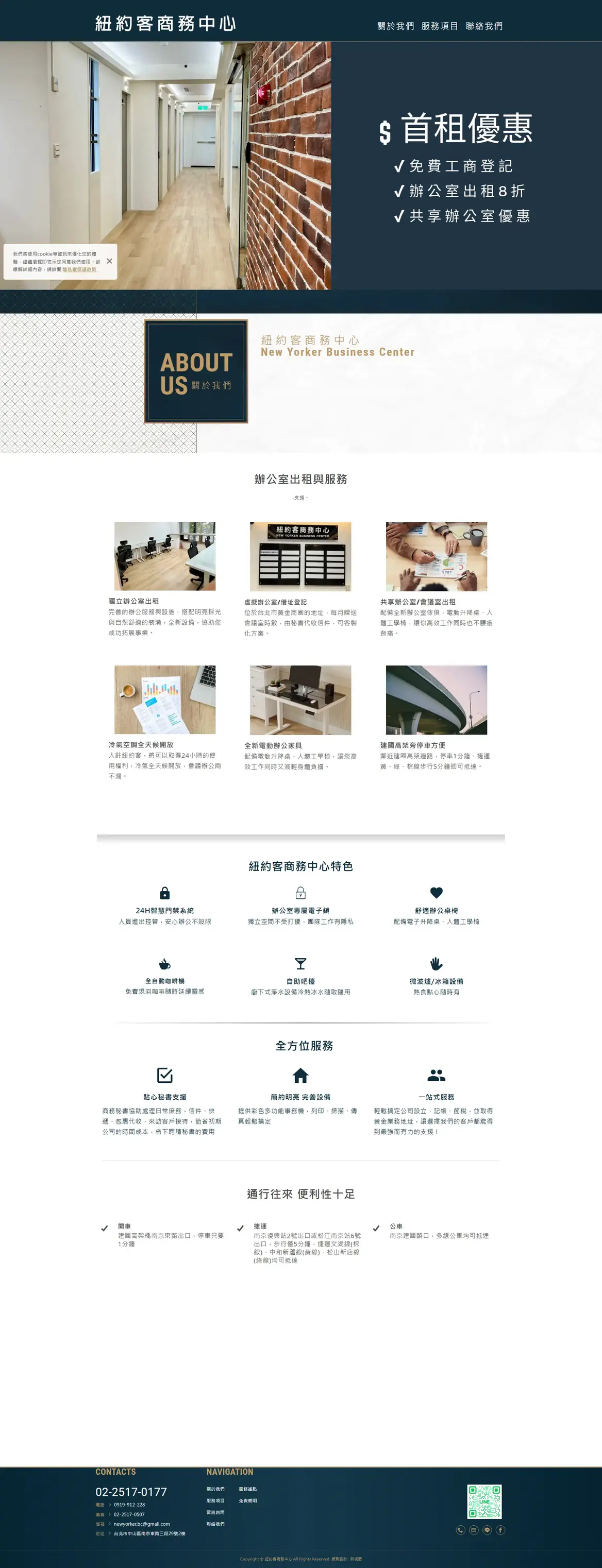Open 留言詢問 in footer navigation

click(x=215, y=1512)
